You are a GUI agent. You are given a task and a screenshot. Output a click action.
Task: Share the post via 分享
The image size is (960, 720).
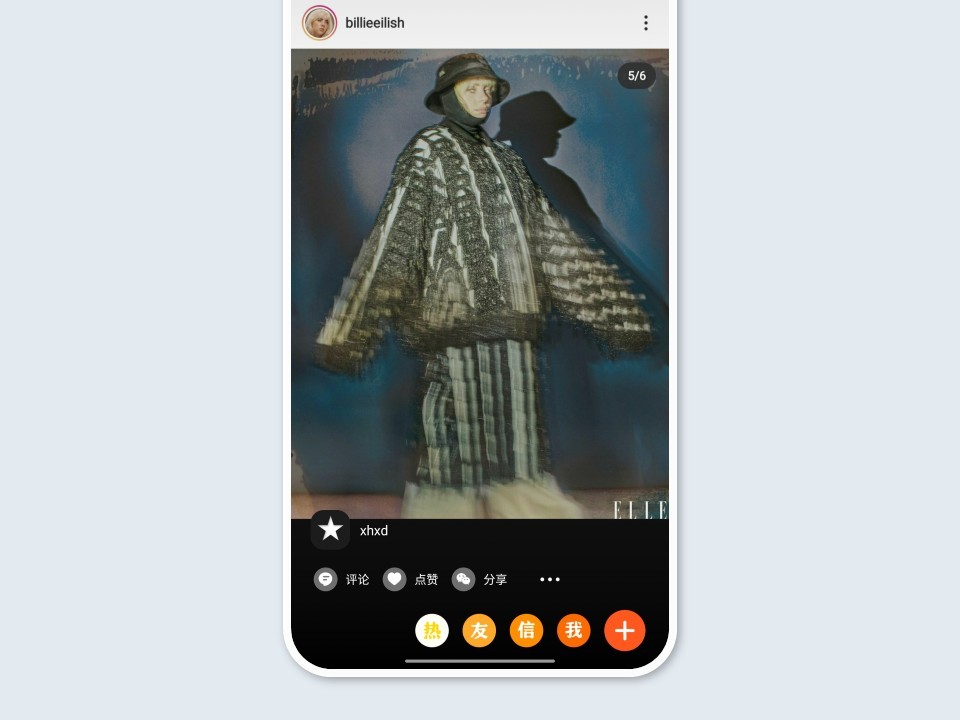point(480,579)
